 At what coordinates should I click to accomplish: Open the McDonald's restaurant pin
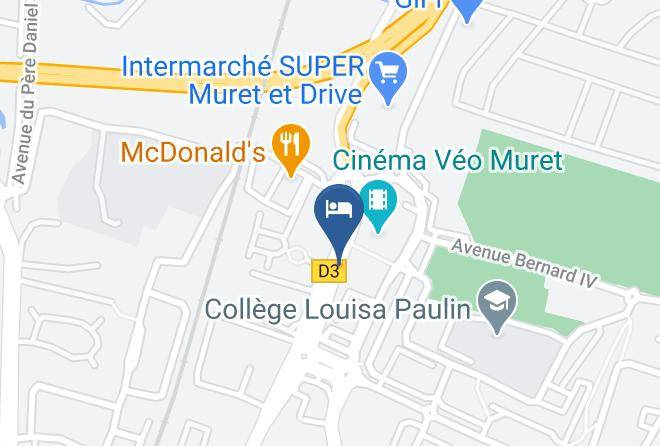coord(291,150)
